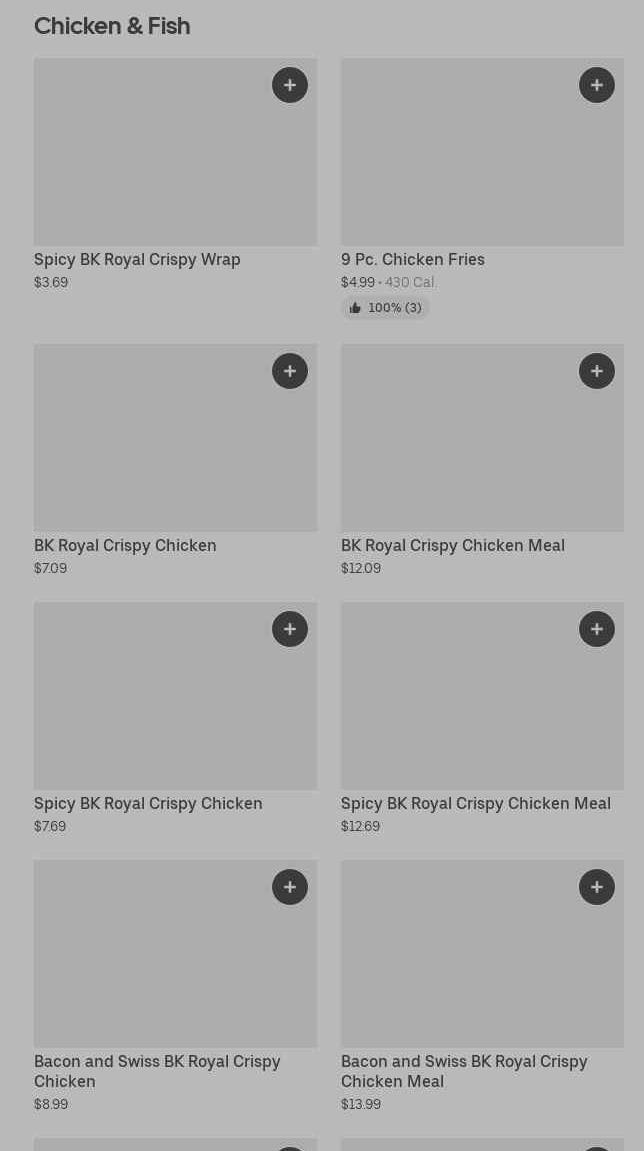Add Bacon and Swiss Royal Crispy Chicken Meal
This screenshot has width=644, height=1151.
click(597, 887)
